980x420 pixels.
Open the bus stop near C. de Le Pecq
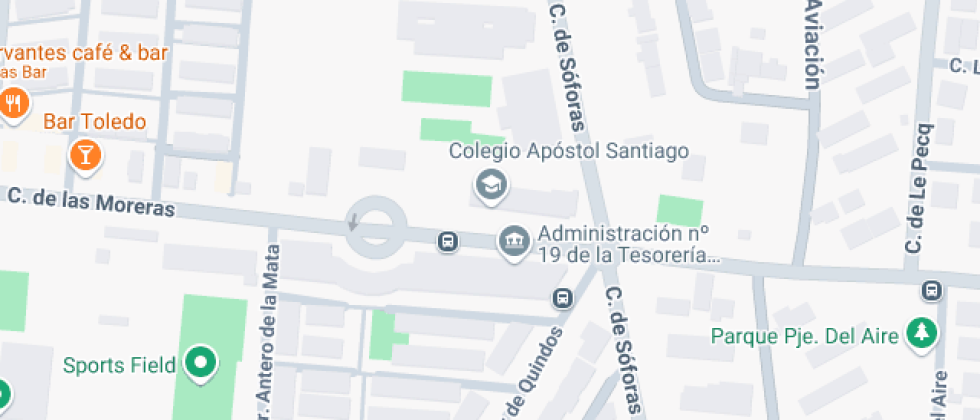[x=931, y=290]
